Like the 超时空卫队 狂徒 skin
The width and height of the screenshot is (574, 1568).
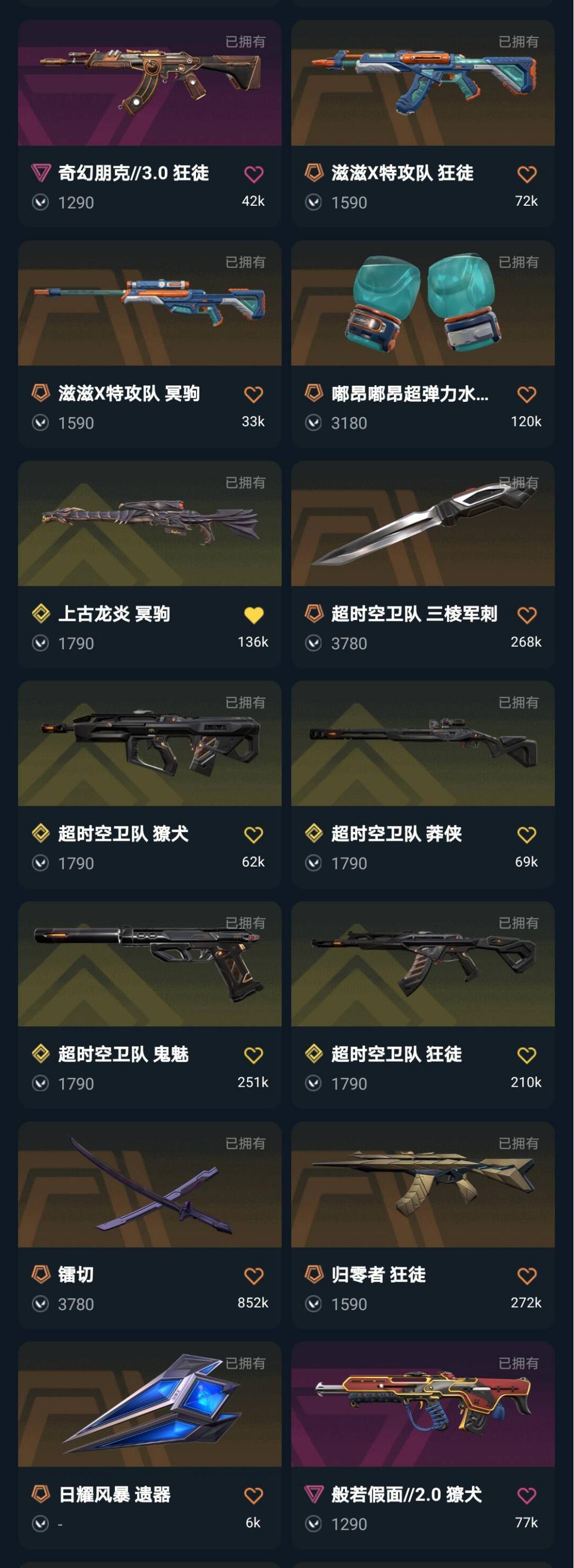click(x=526, y=1055)
